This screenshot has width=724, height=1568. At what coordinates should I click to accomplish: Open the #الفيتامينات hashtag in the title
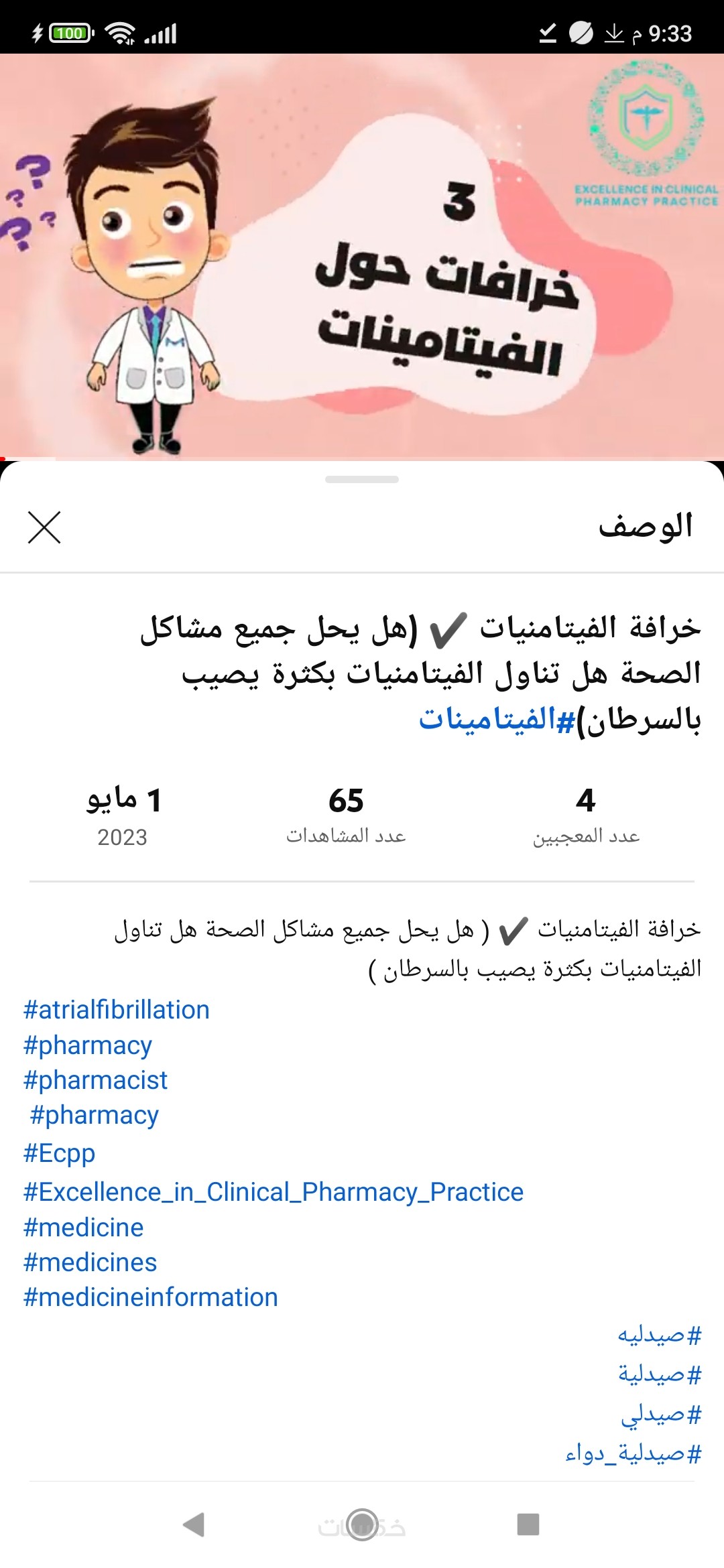497,719
